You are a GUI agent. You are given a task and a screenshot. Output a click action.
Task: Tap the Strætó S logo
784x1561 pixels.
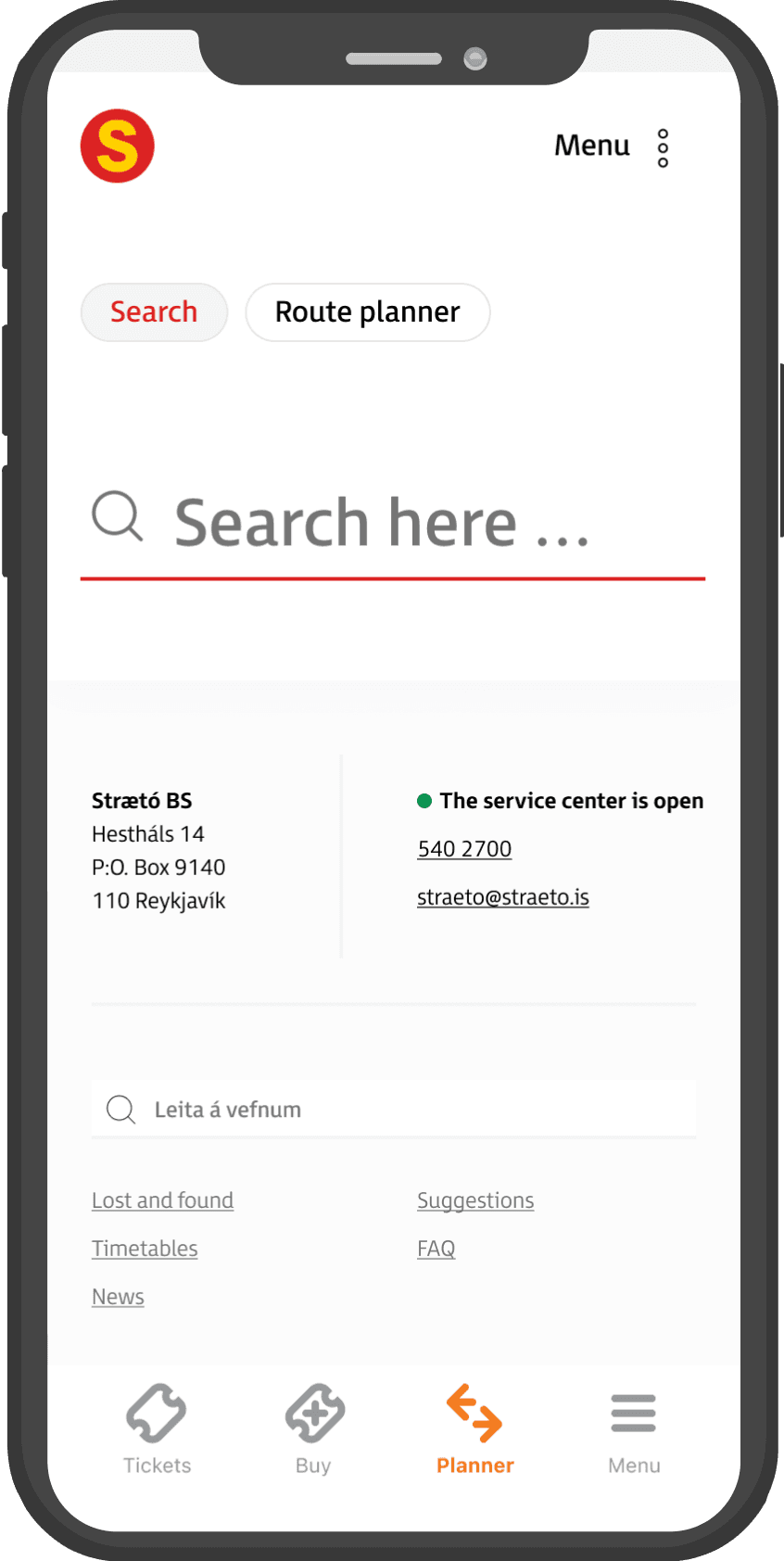click(118, 146)
